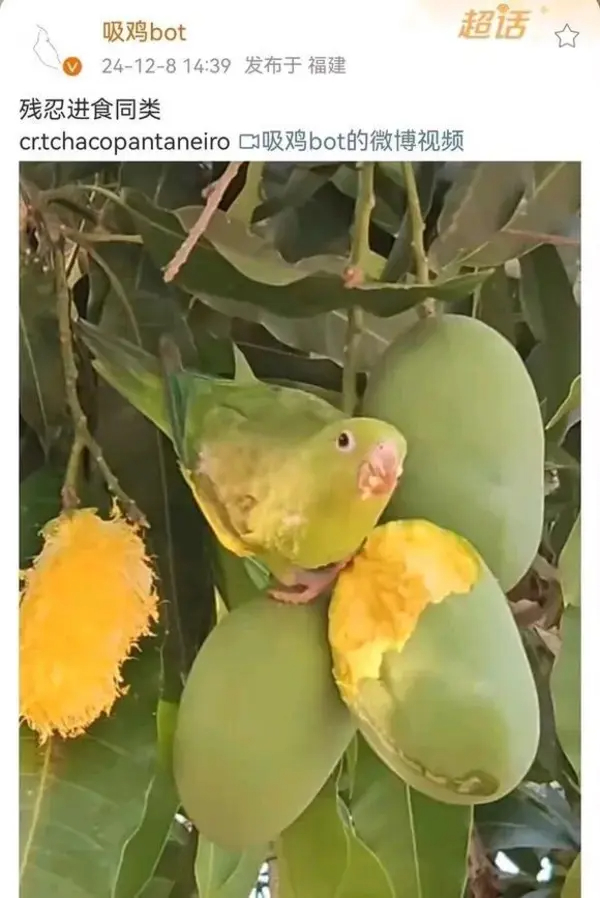Open the 超话 super topic badge
This screenshot has height=898, width=600.
pos(493,24)
